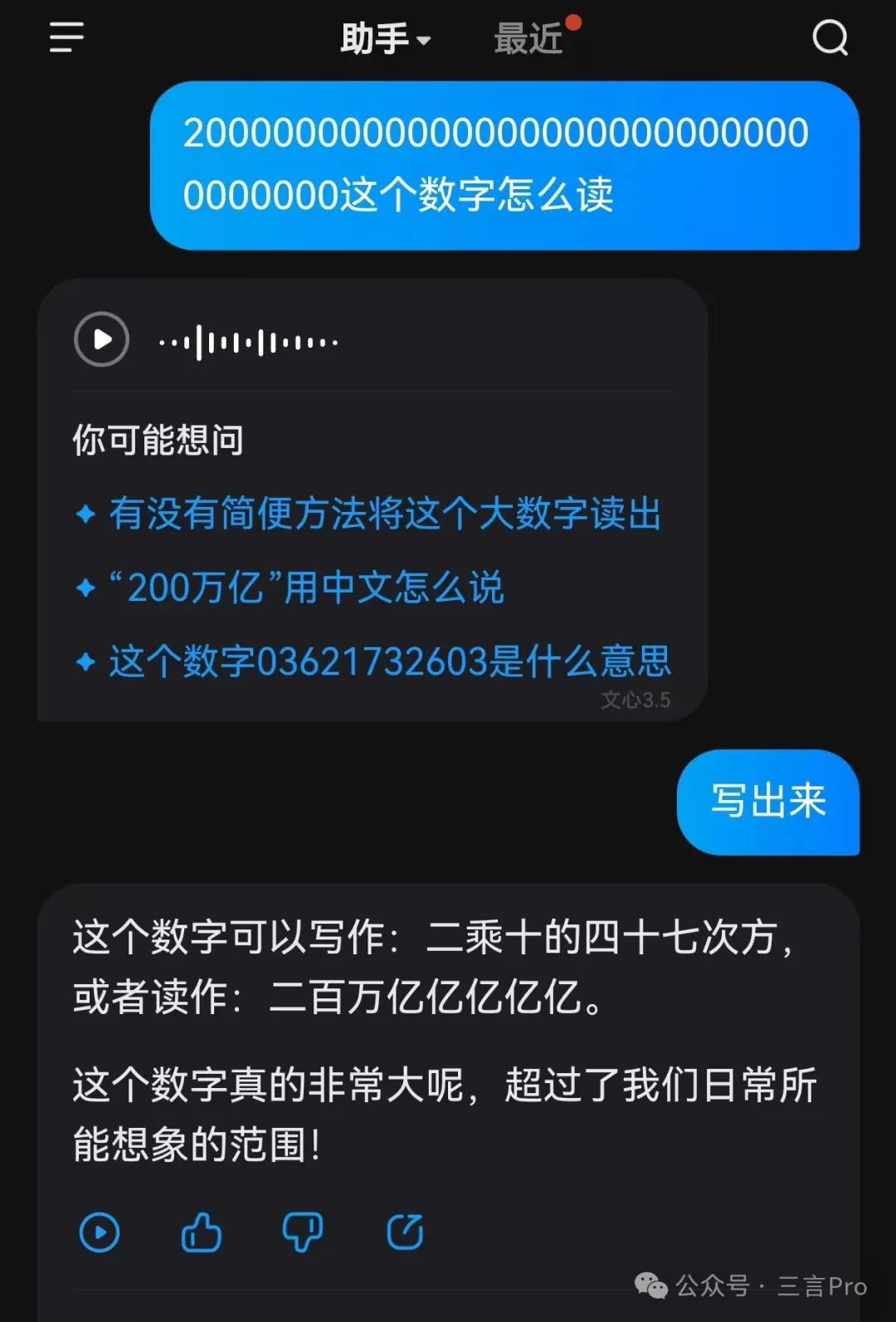Image resolution: width=896 pixels, height=1322 pixels.
Task: Open the hamburger menu
Action: [x=66, y=37]
